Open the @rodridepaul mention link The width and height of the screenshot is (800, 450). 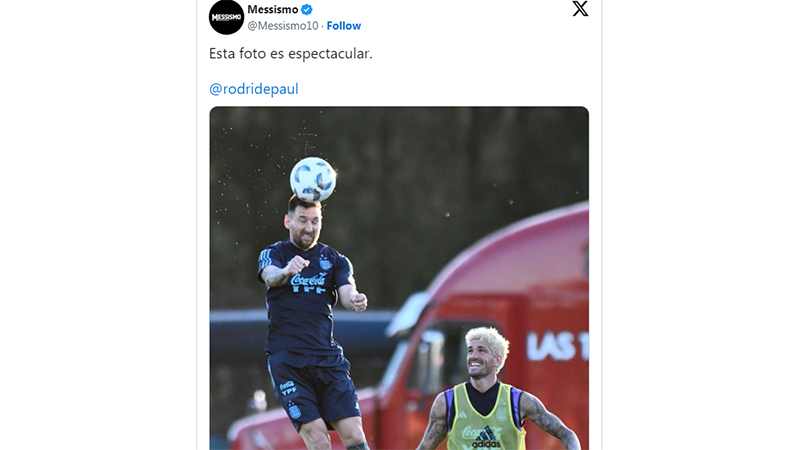point(253,89)
